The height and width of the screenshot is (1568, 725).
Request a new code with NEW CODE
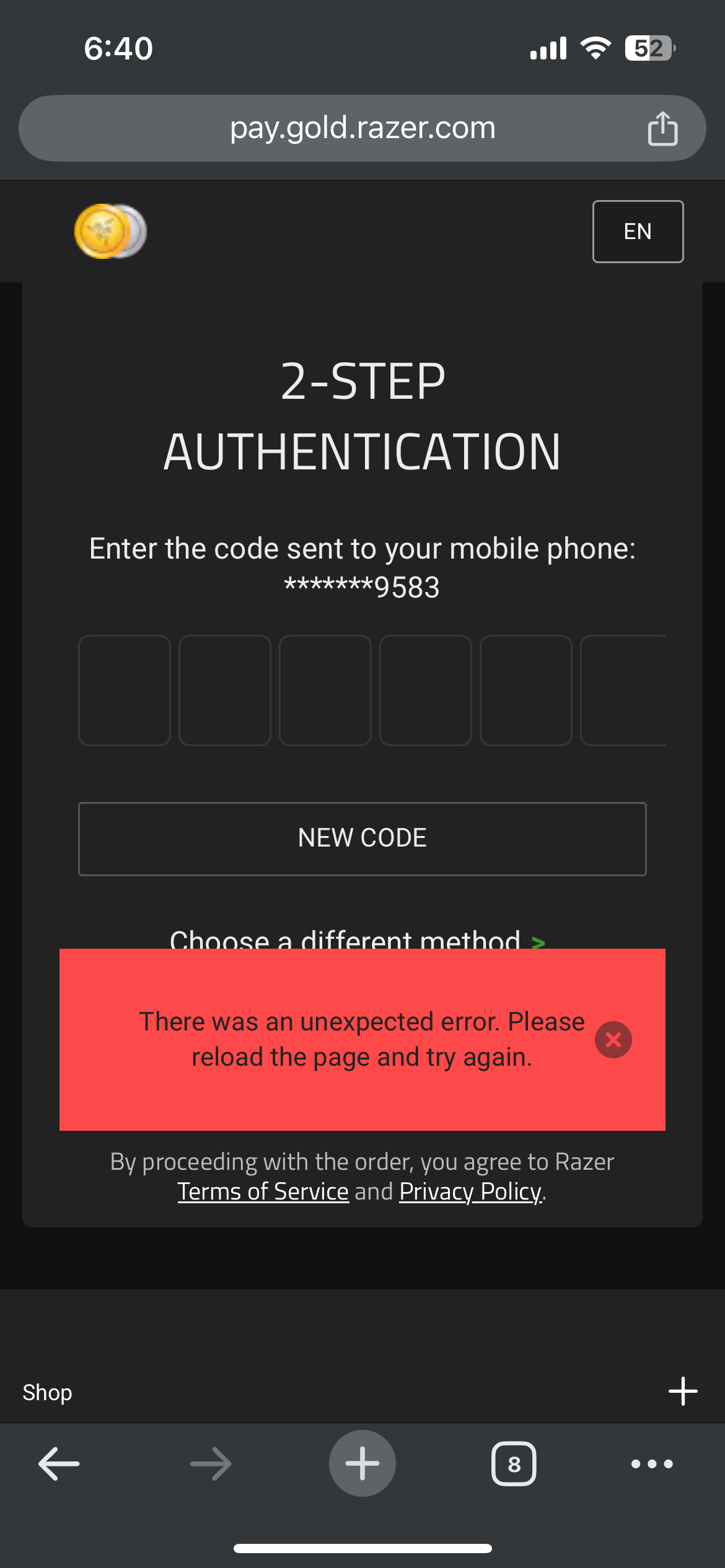point(362,838)
